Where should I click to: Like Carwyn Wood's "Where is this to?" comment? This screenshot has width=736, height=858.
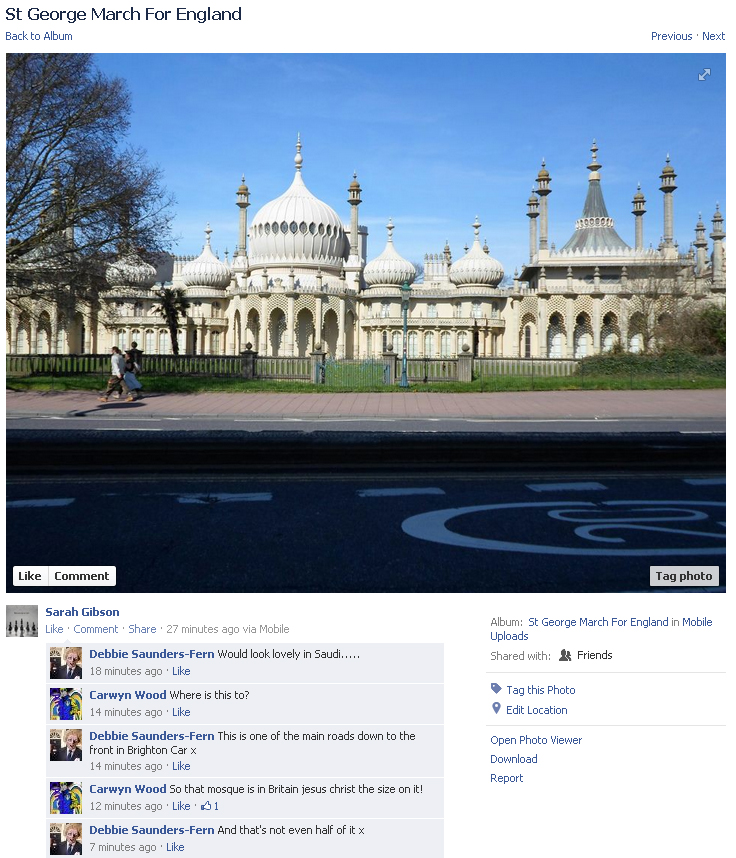(x=181, y=712)
